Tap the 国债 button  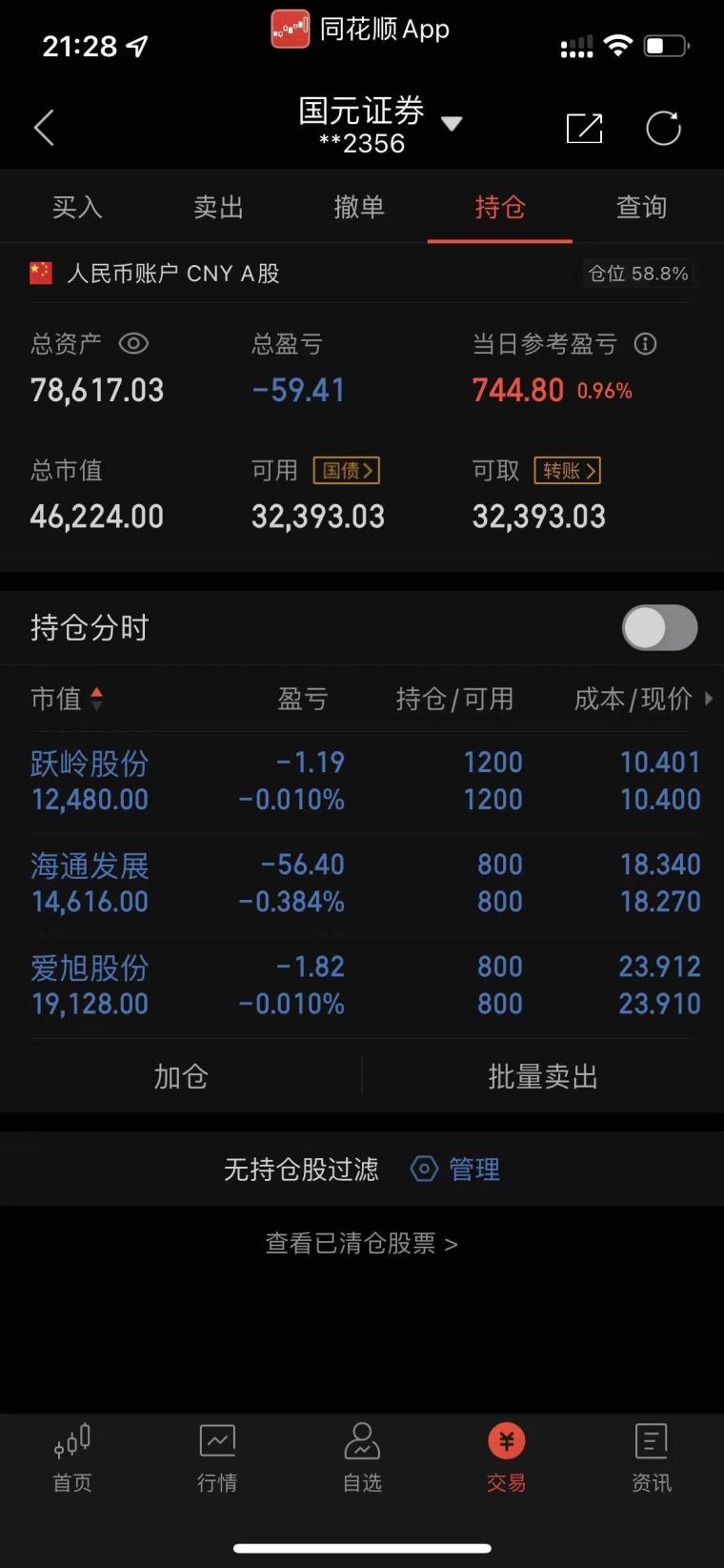347,470
